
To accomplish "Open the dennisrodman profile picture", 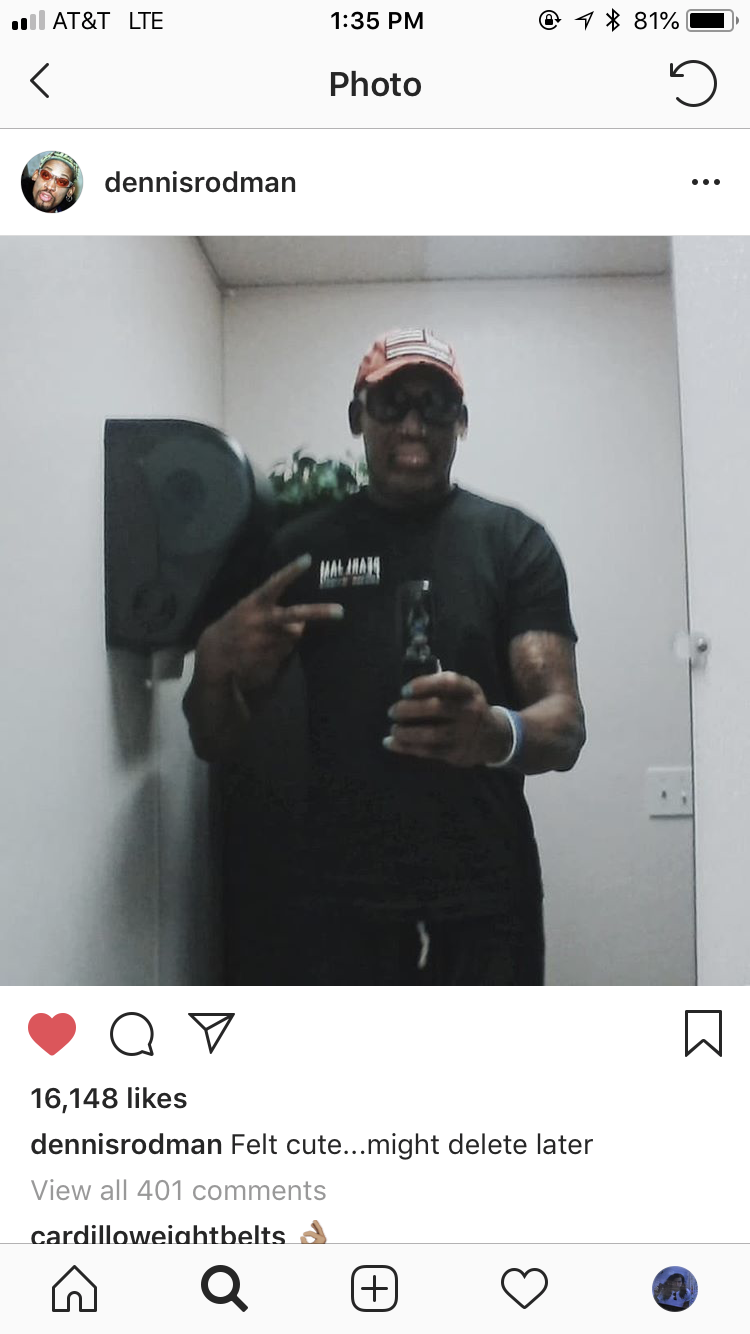I will click(x=51, y=182).
